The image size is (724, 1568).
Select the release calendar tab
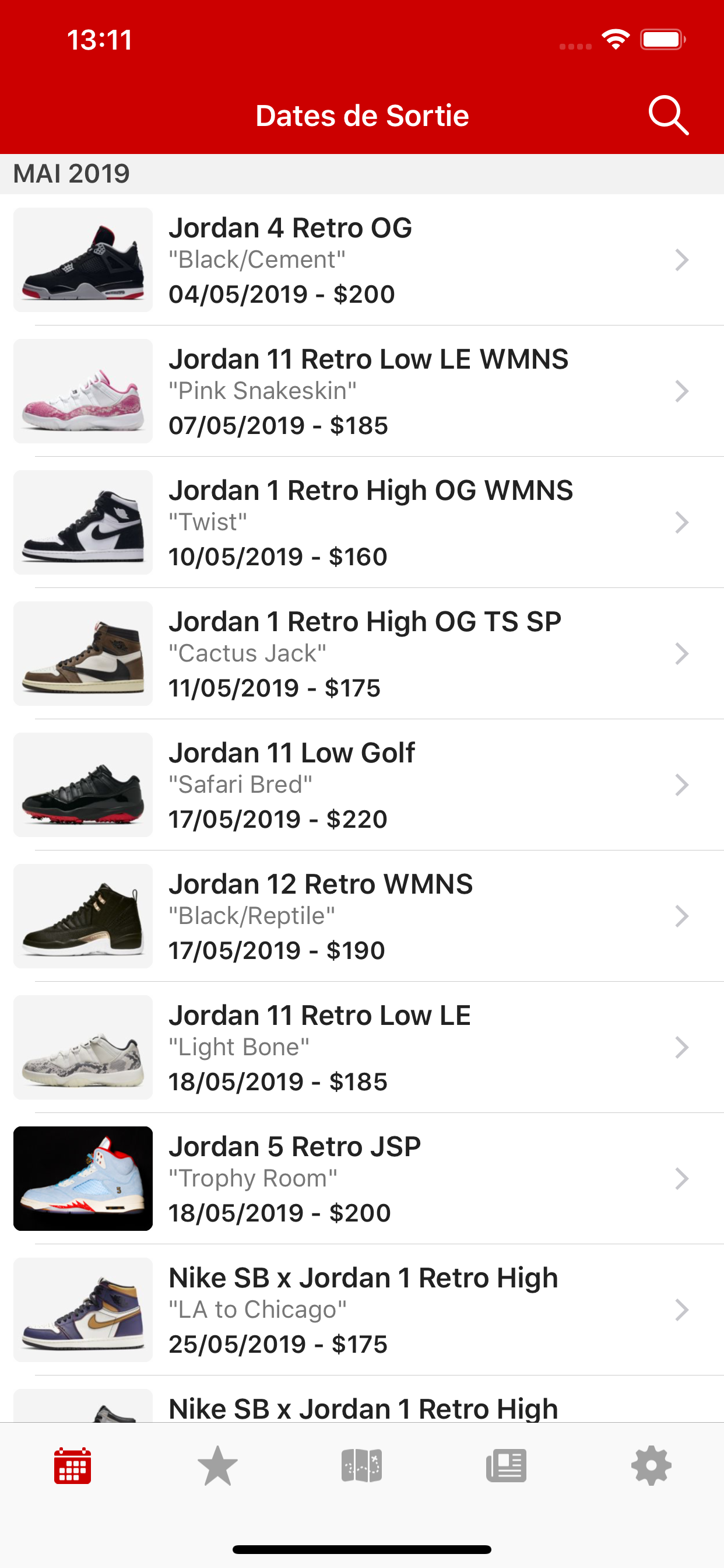coord(72,1466)
